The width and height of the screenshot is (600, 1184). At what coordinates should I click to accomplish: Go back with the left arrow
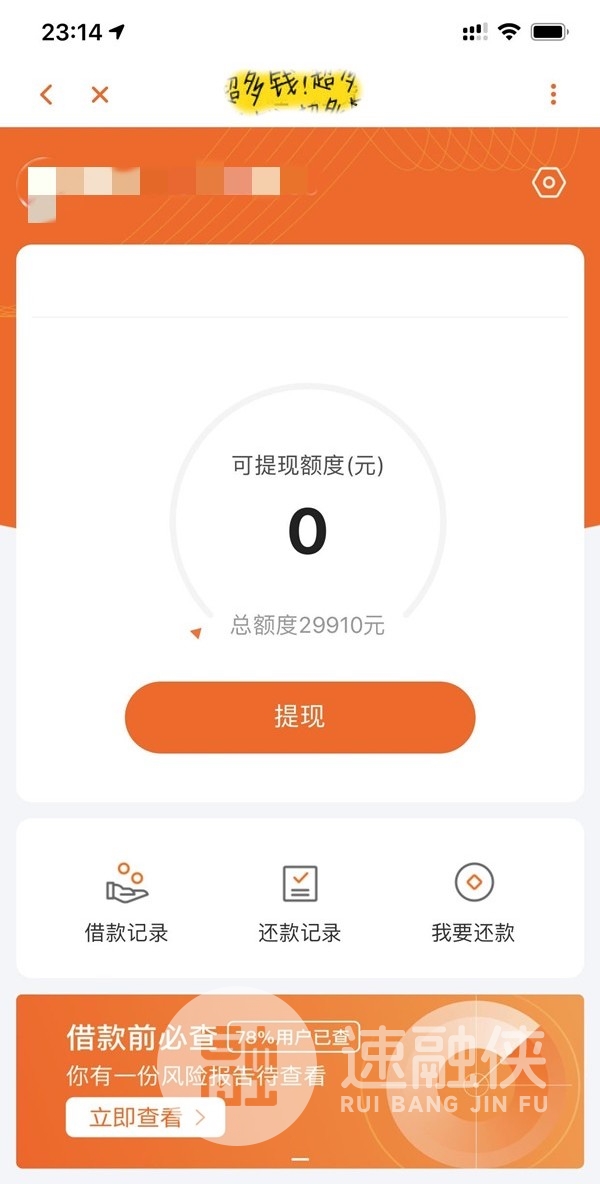(47, 94)
